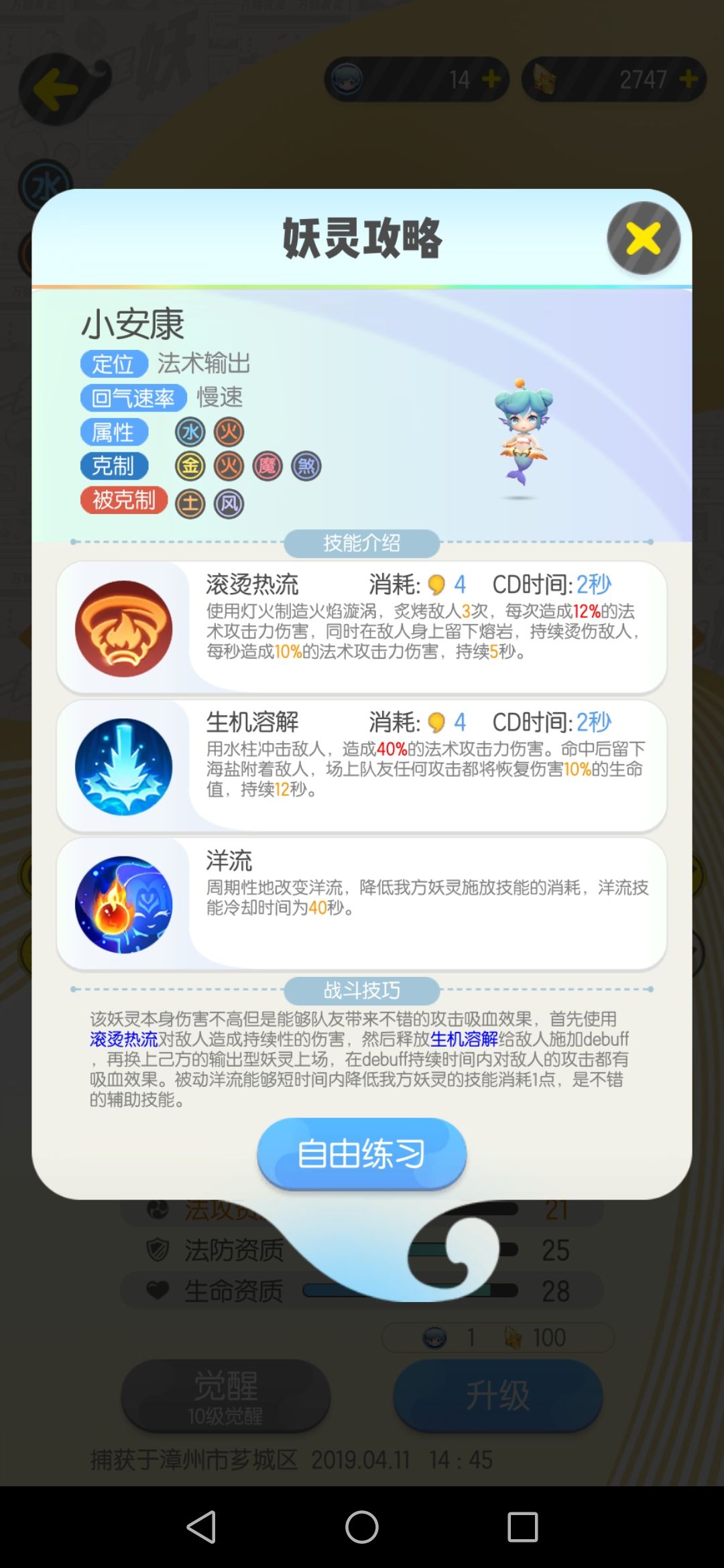This screenshot has width=724, height=1568.
Task: Click the 金 counter attribute icon
Action: click(x=190, y=466)
